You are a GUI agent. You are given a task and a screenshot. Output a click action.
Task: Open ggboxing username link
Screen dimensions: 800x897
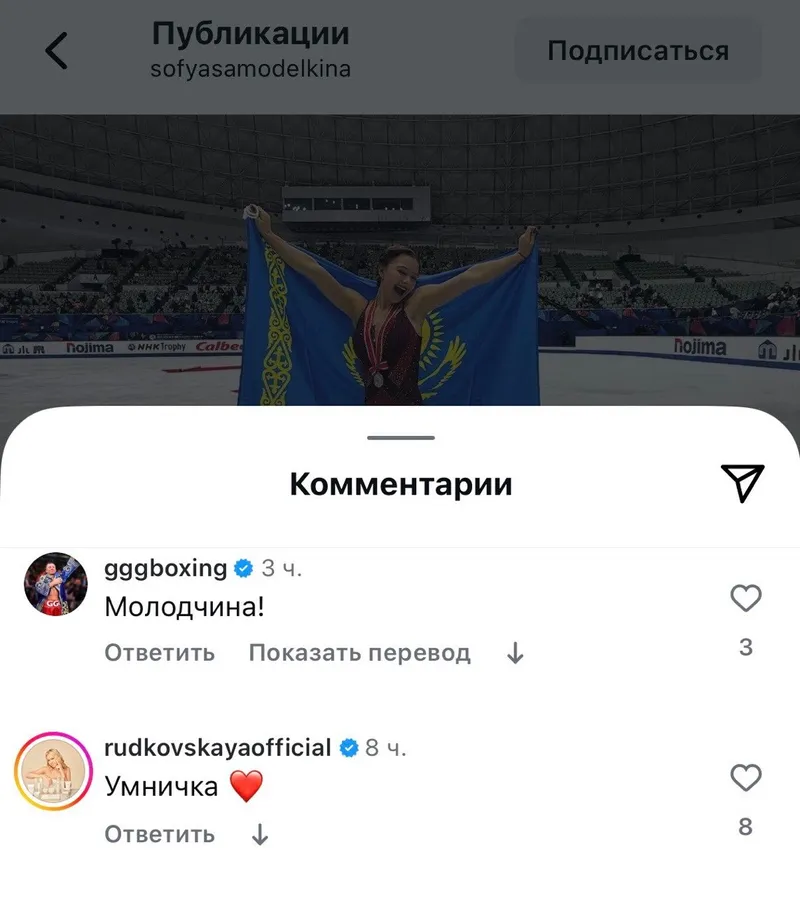pos(166,568)
